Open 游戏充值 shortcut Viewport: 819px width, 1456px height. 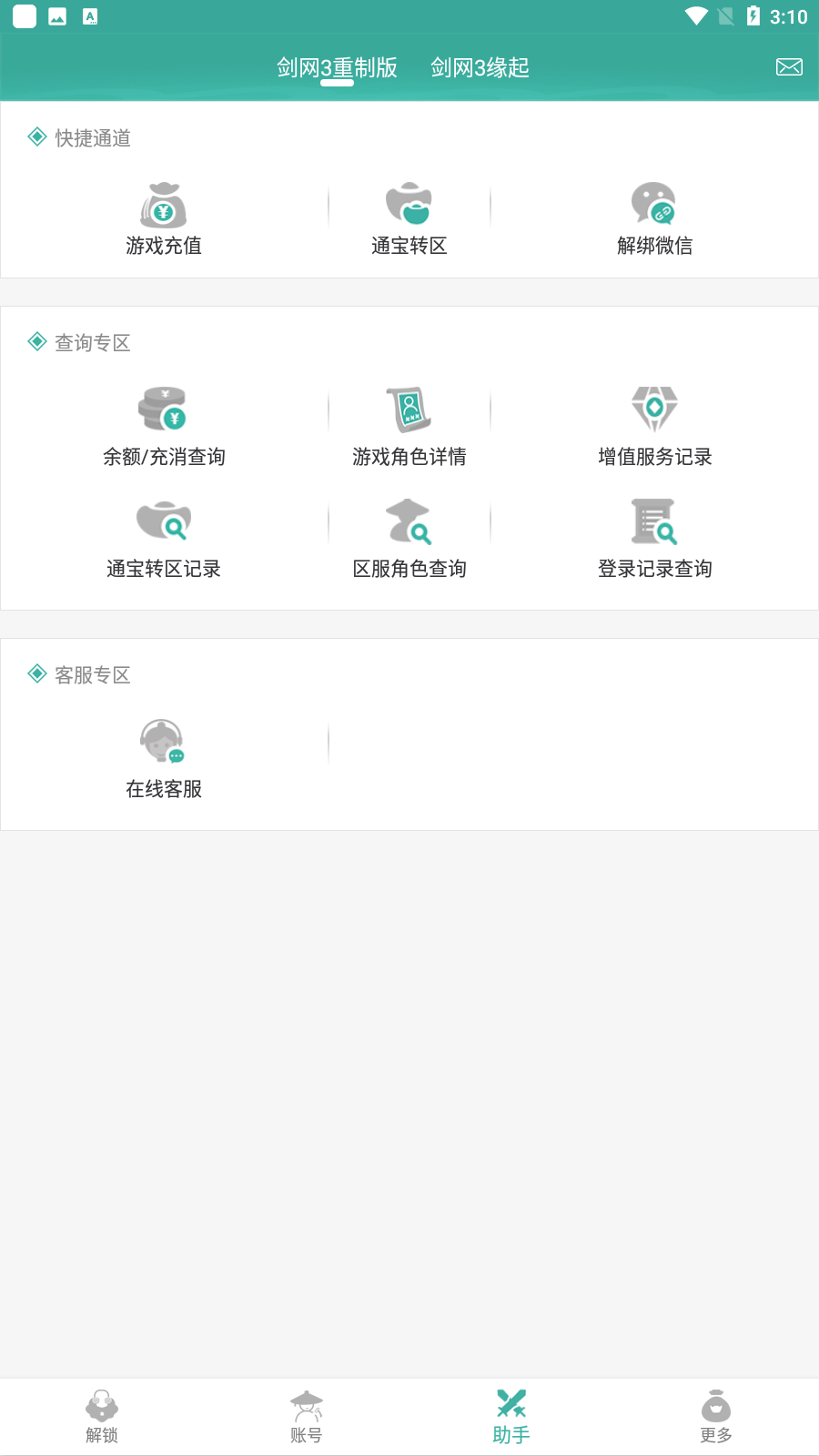[x=164, y=219]
